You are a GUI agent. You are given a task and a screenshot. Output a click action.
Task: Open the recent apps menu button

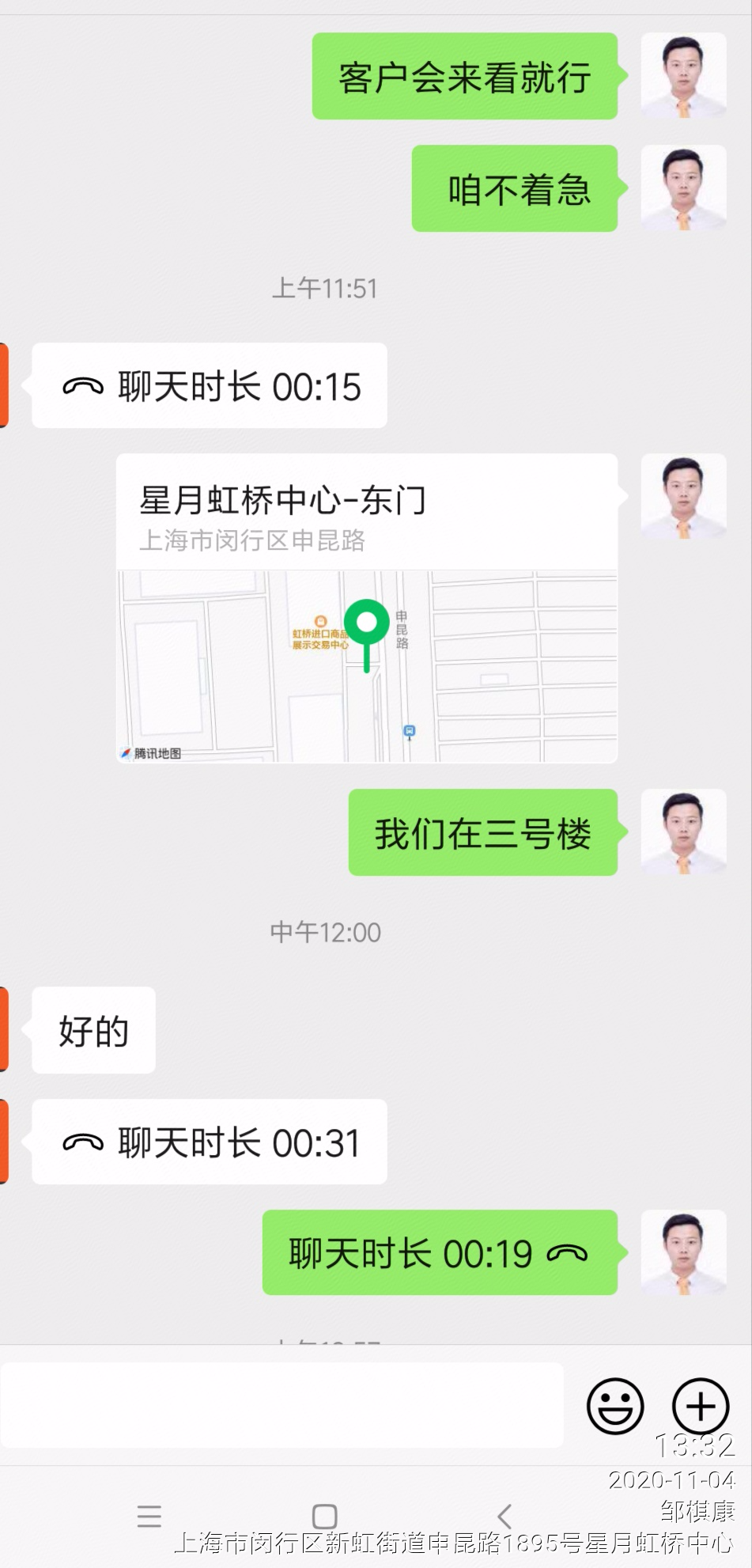149,1516
